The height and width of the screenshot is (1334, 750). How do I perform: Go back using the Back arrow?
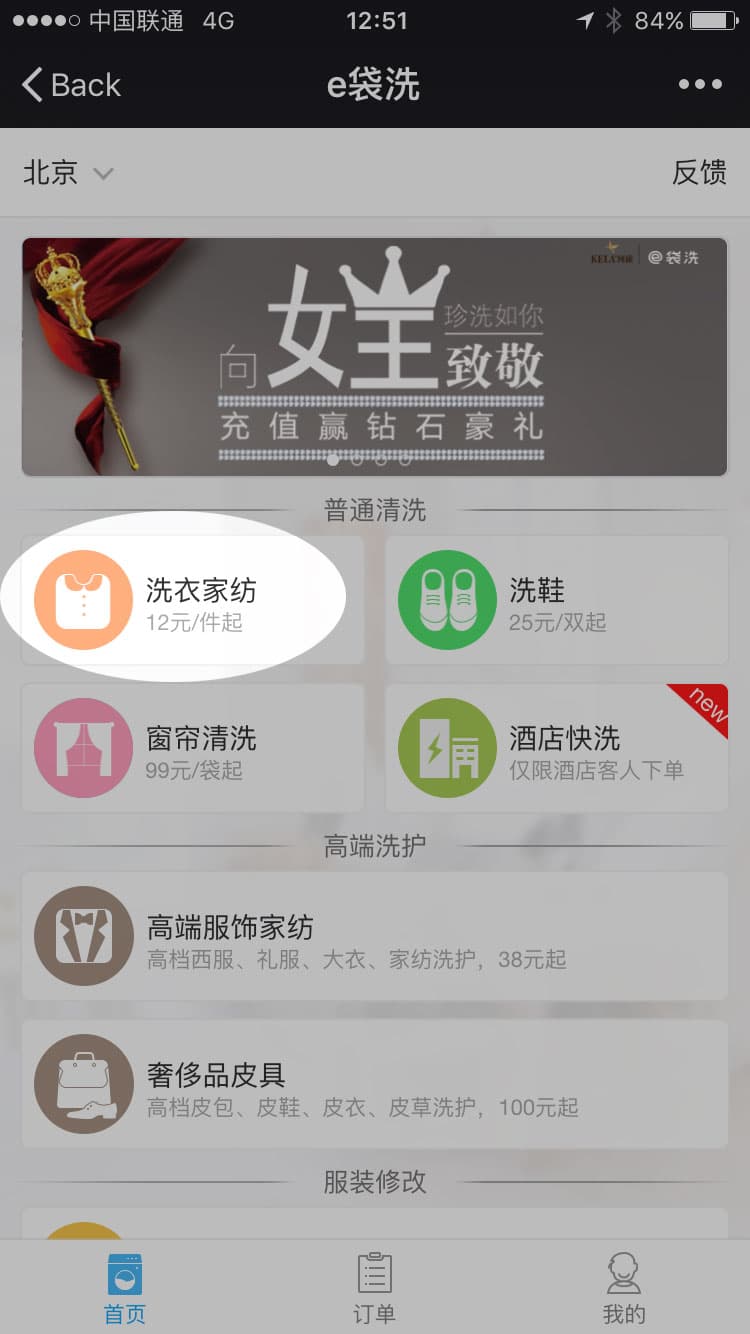[70, 85]
